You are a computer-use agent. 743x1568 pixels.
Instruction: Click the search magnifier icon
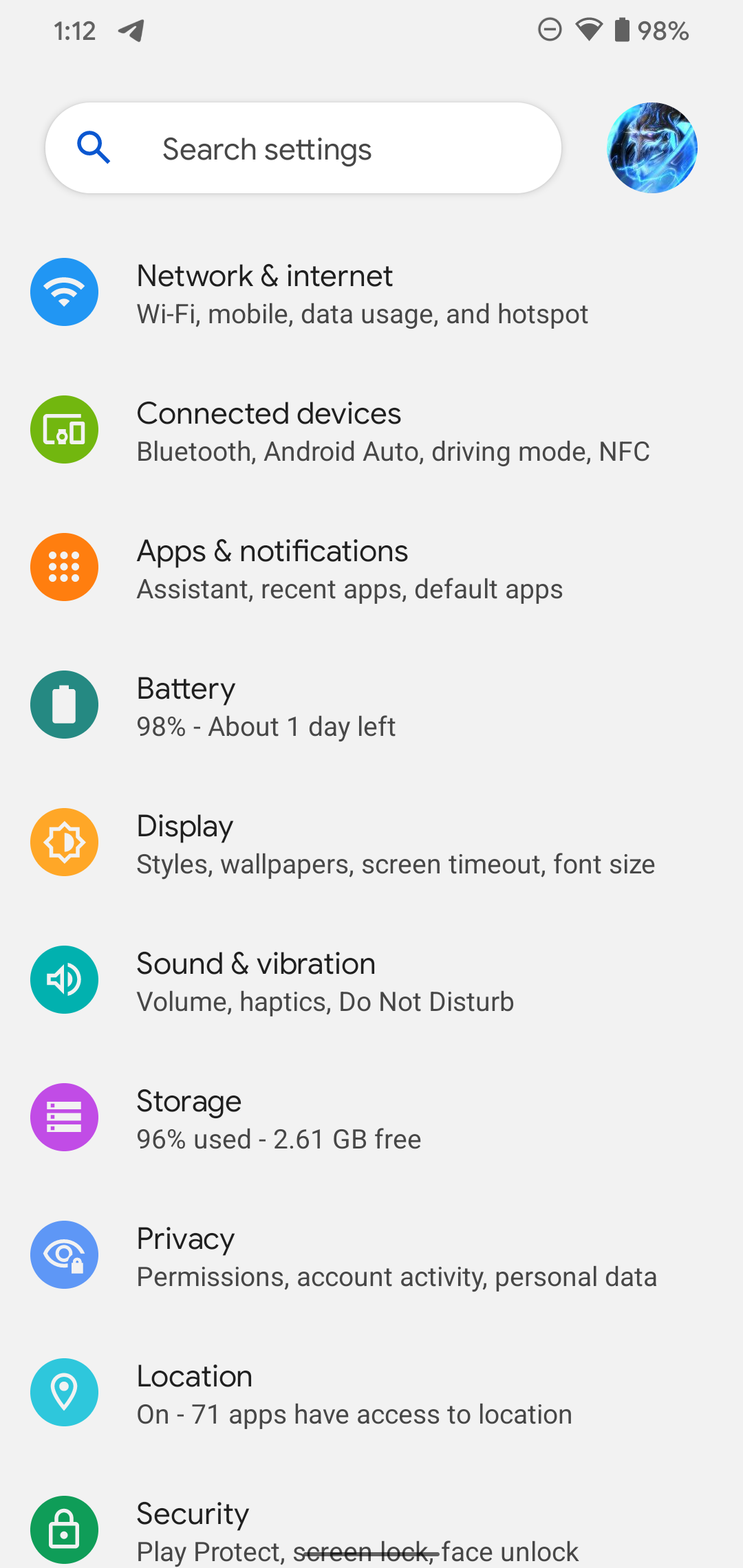pyautogui.click(x=94, y=147)
